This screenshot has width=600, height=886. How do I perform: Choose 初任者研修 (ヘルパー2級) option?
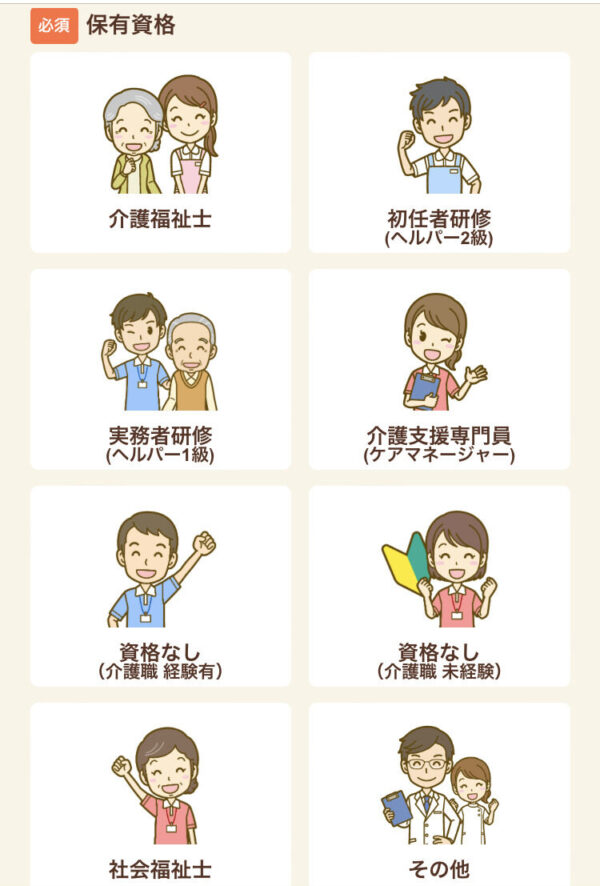[x=439, y=153]
